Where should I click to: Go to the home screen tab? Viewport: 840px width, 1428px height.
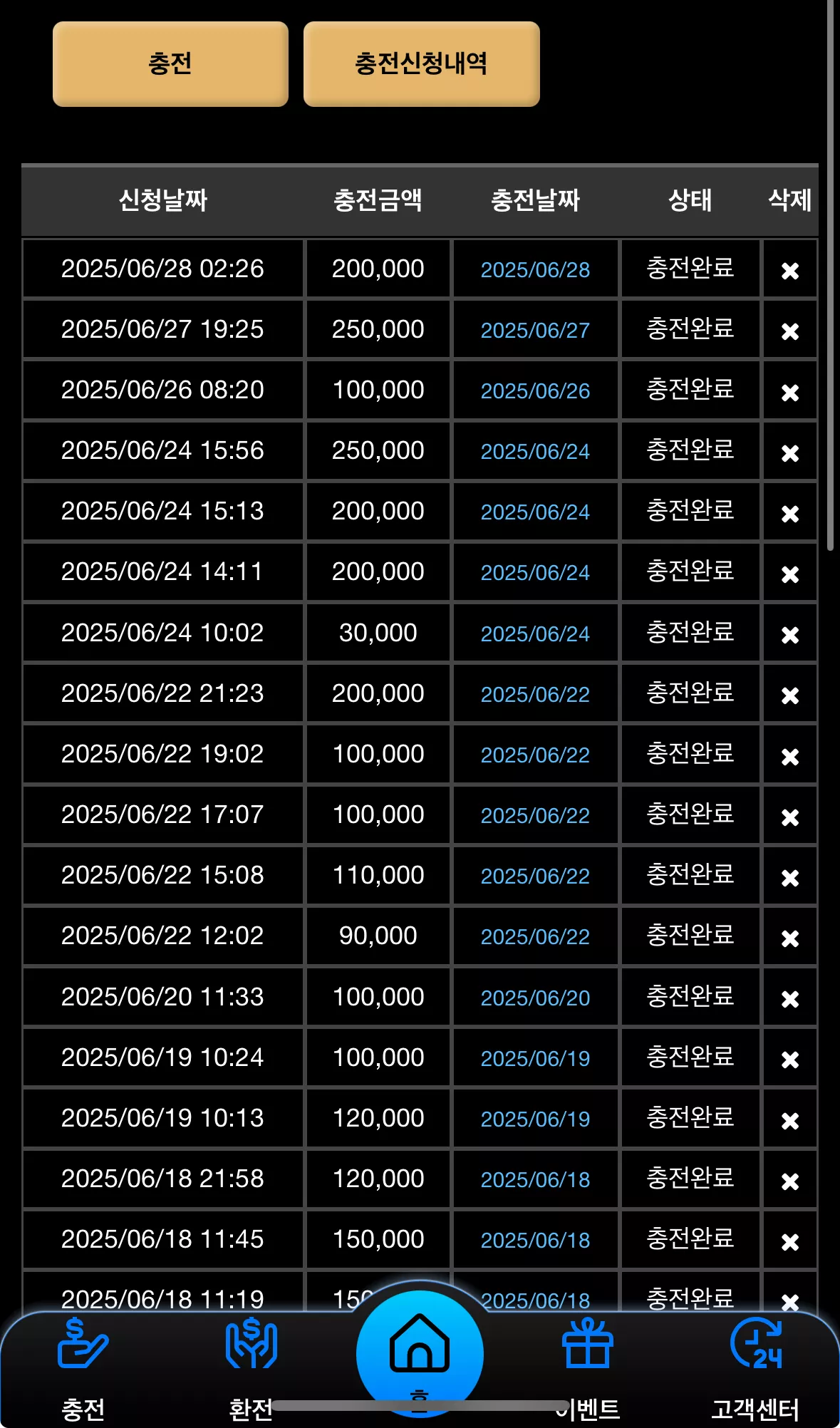pos(420,1352)
